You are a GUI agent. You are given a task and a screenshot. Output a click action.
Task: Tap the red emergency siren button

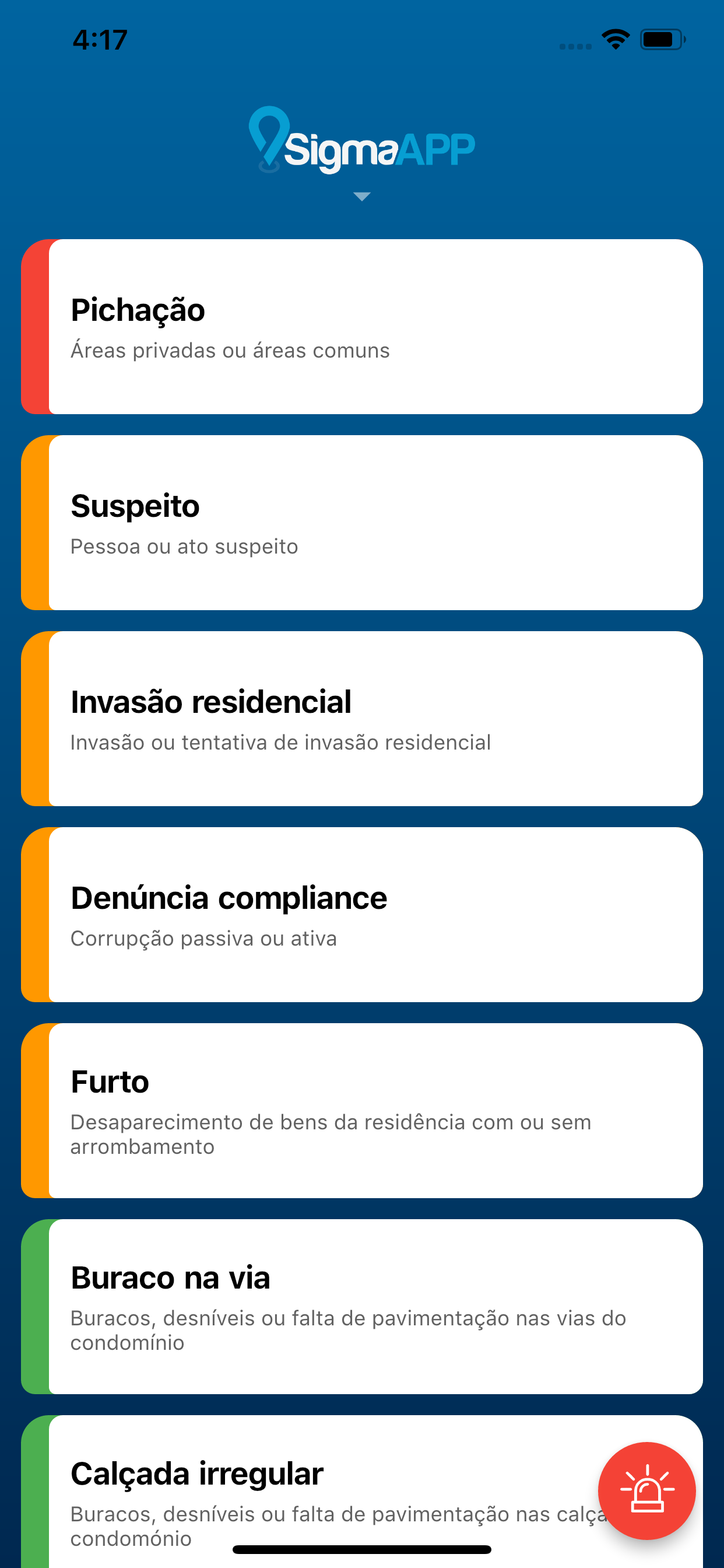click(x=646, y=1490)
